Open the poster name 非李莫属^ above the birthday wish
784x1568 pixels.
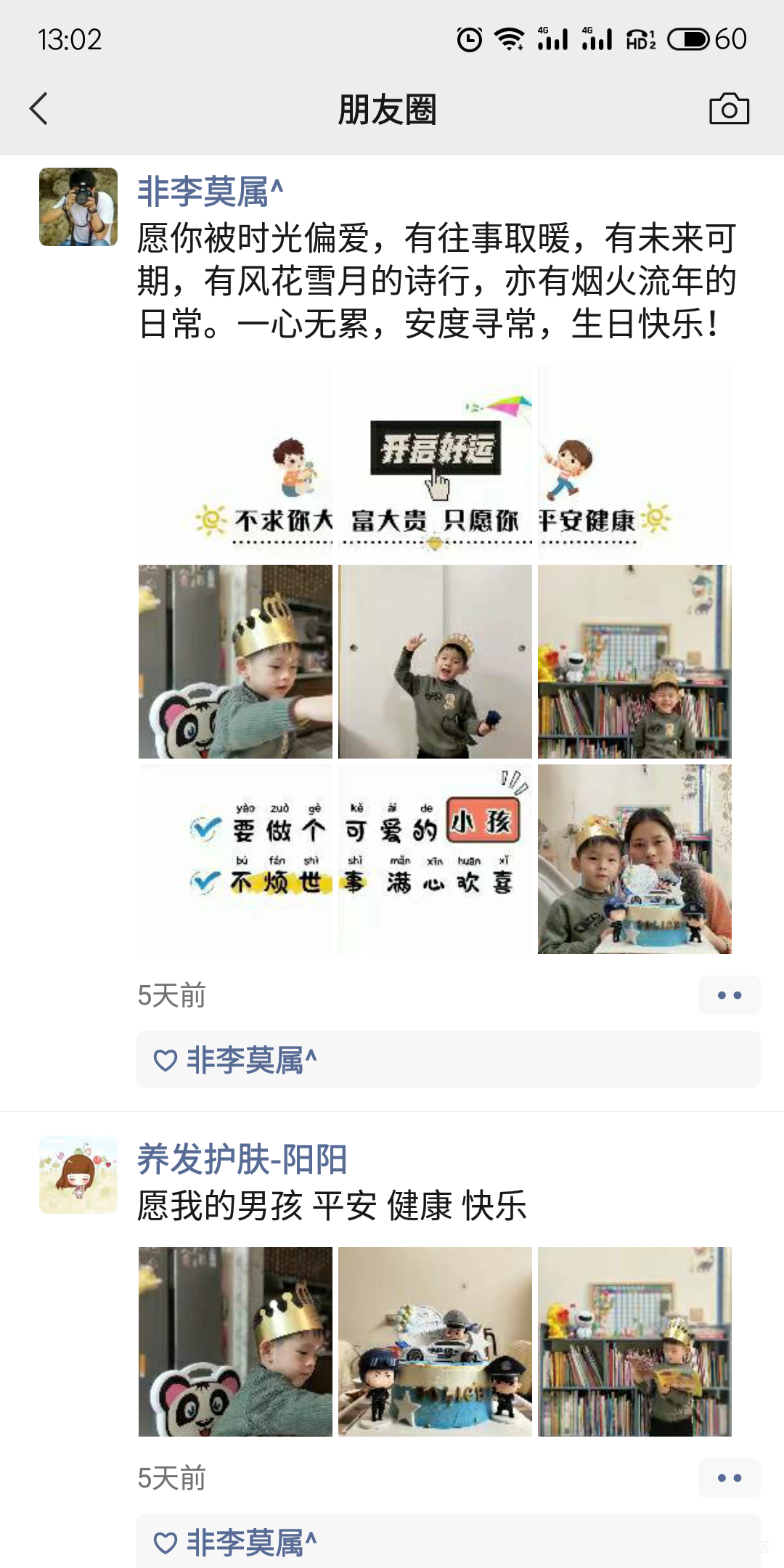click(210, 192)
